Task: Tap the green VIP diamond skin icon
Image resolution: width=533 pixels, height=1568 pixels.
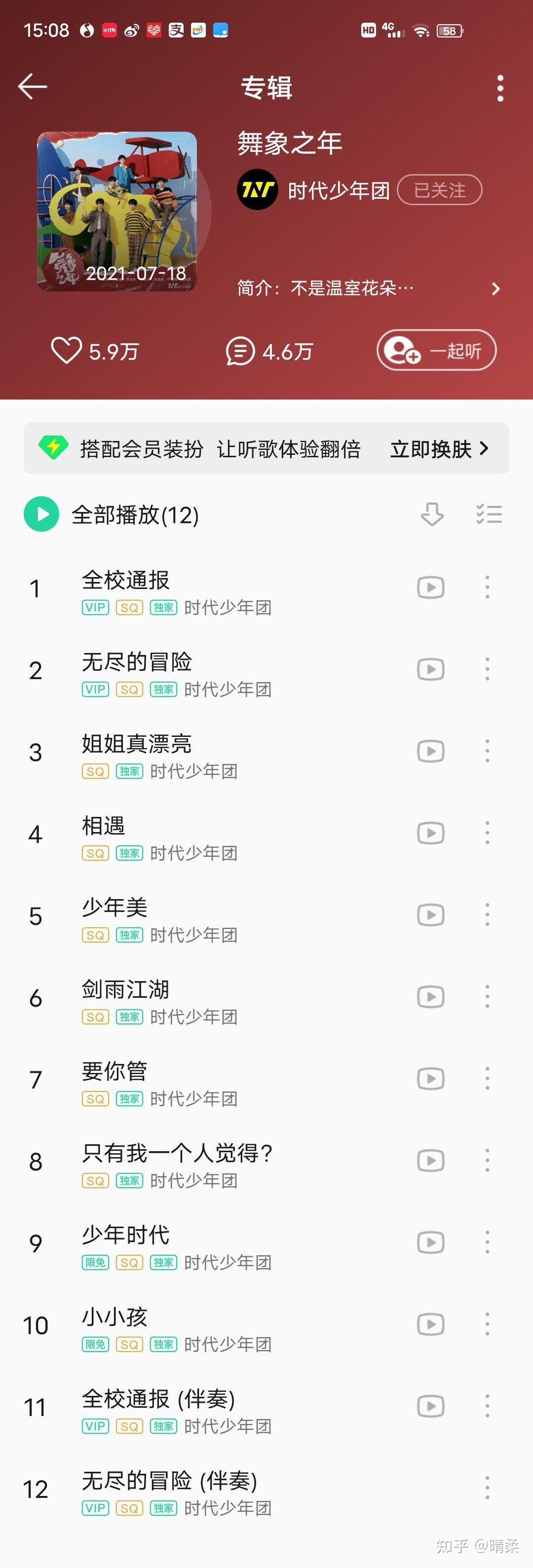Action: [x=55, y=447]
